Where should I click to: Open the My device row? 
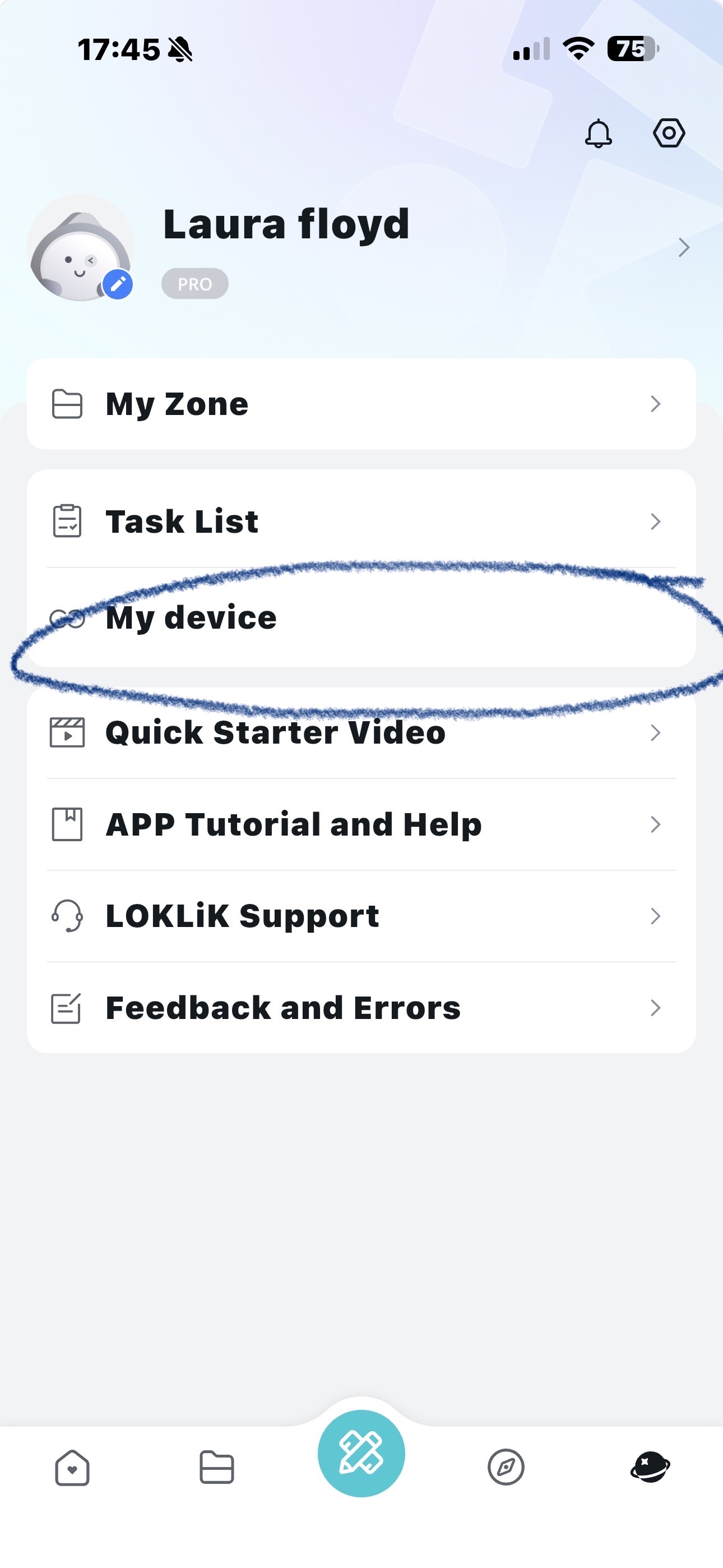coord(361,618)
